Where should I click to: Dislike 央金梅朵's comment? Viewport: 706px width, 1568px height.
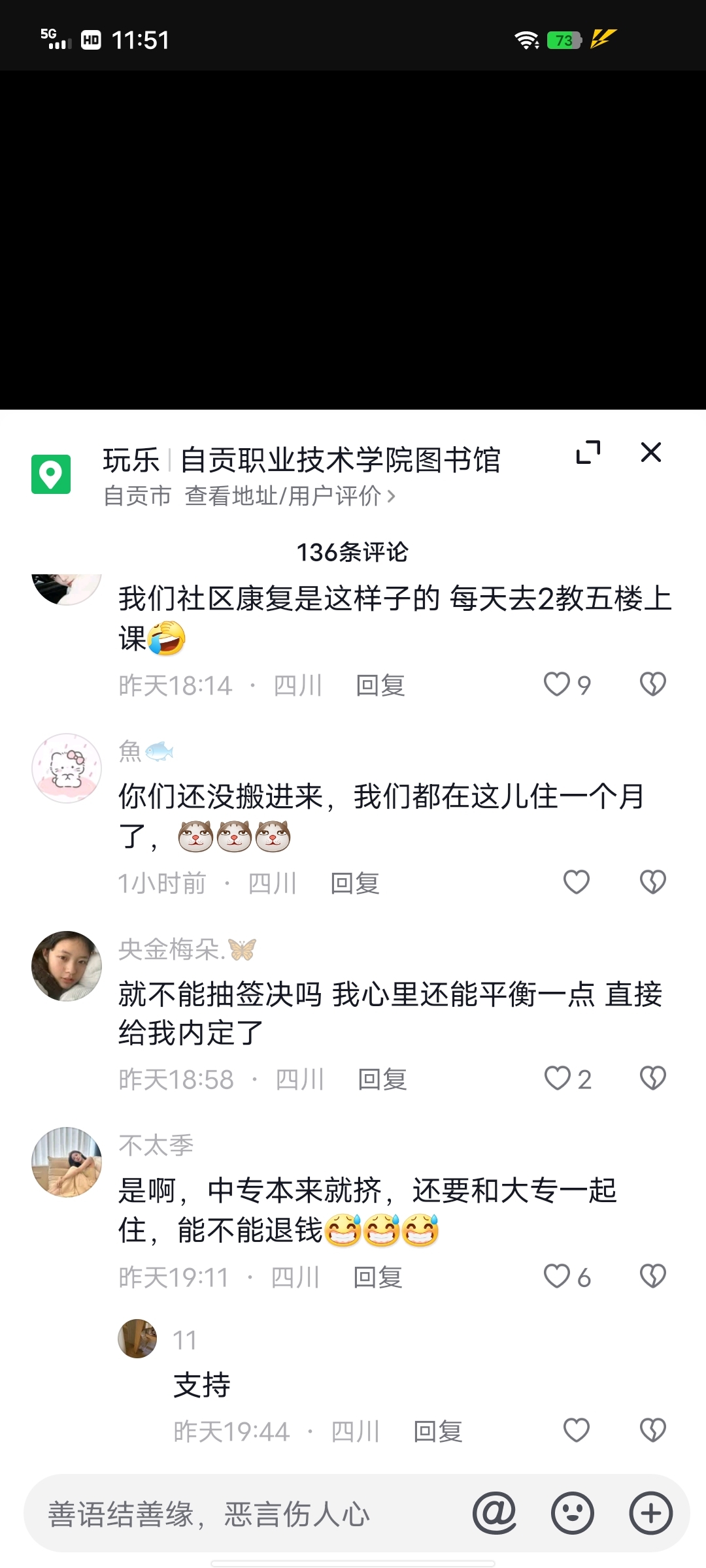point(652,1078)
